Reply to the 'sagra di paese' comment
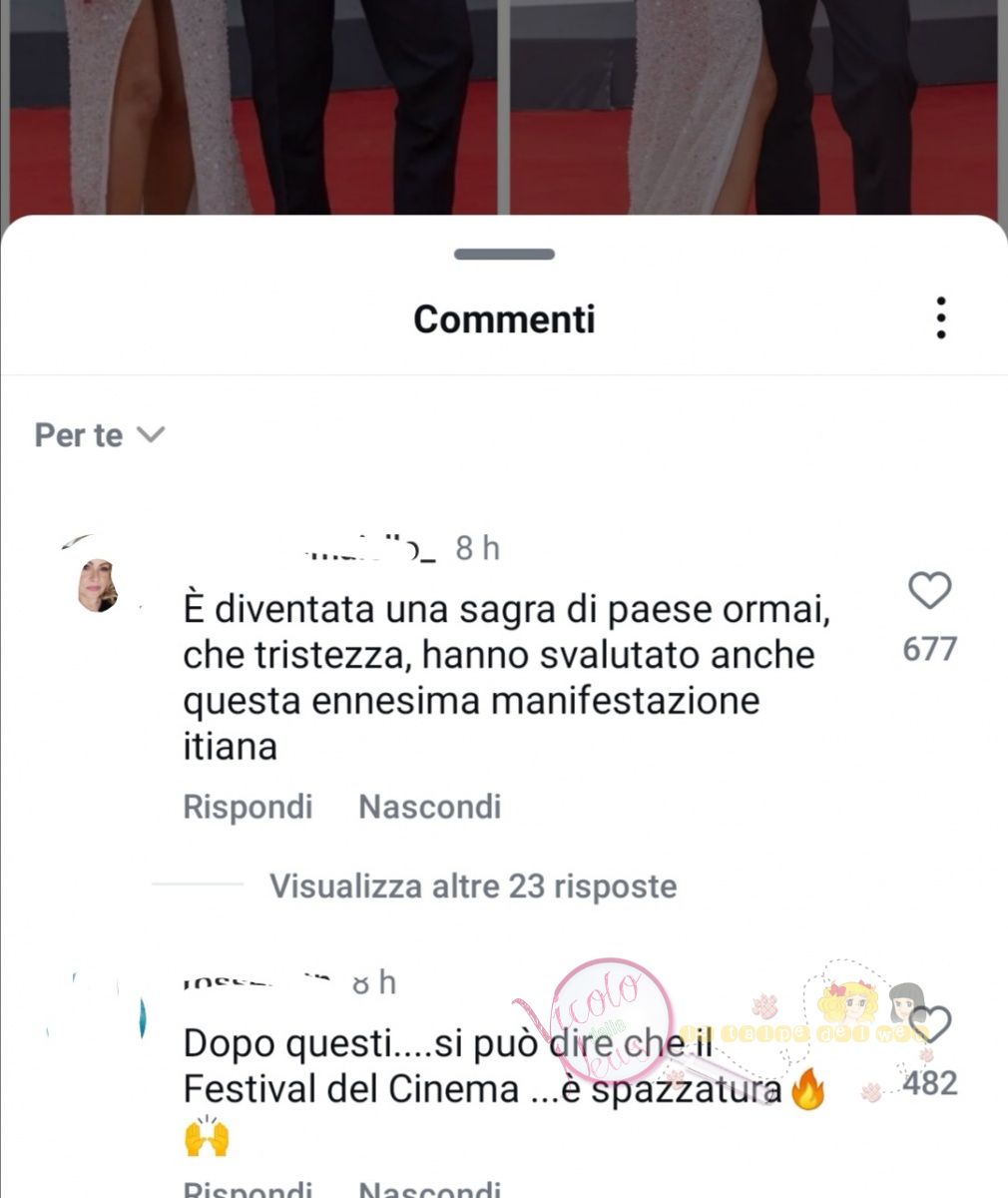 [x=248, y=806]
